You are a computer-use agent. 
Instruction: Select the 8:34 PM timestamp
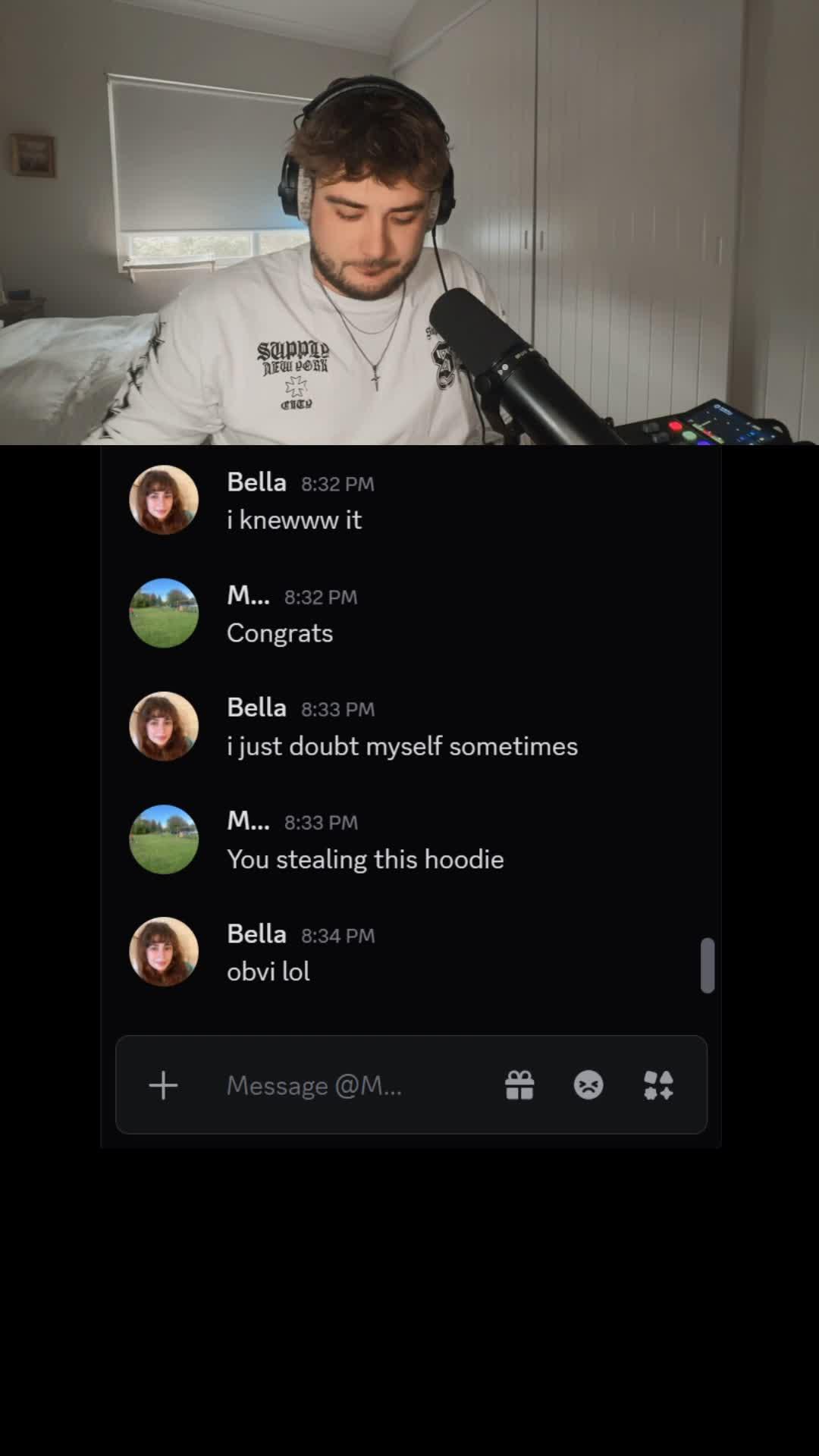click(338, 936)
